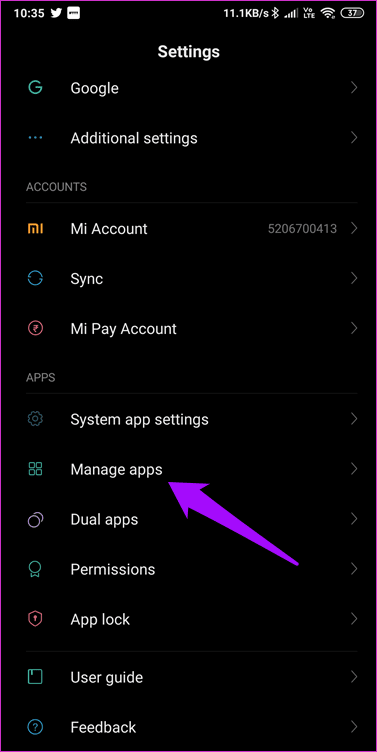Screen dimensions: 377x752
Task: Open the Google settings row
Action: click(188, 88)
